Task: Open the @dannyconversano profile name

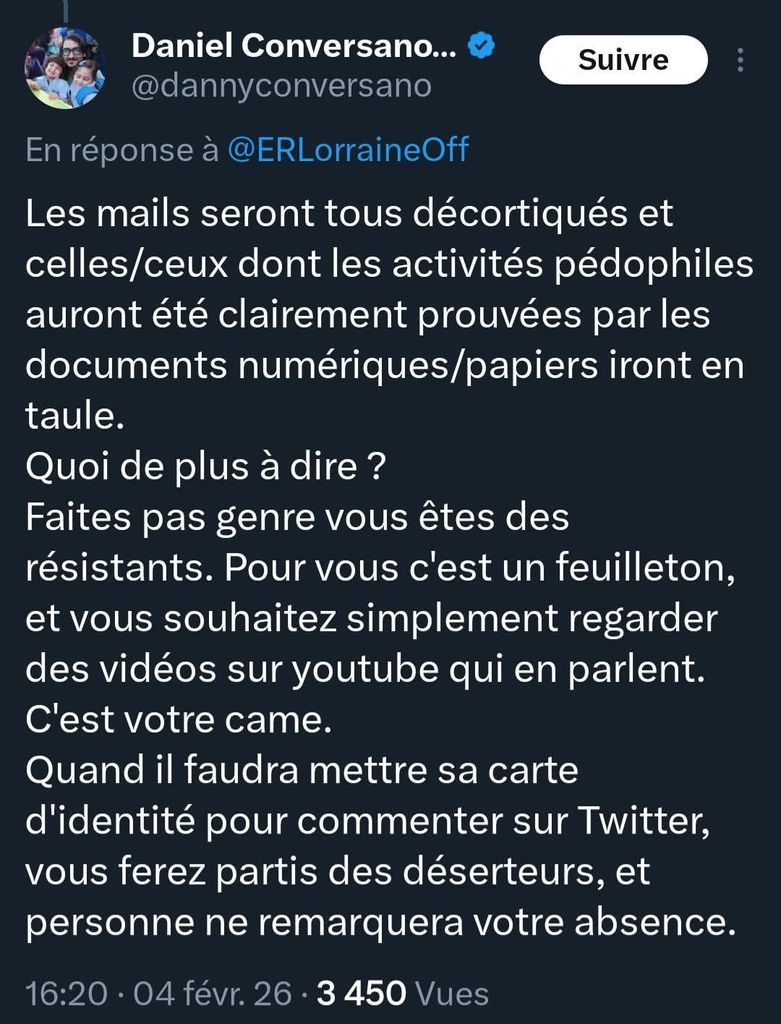Action: point(281,86)
